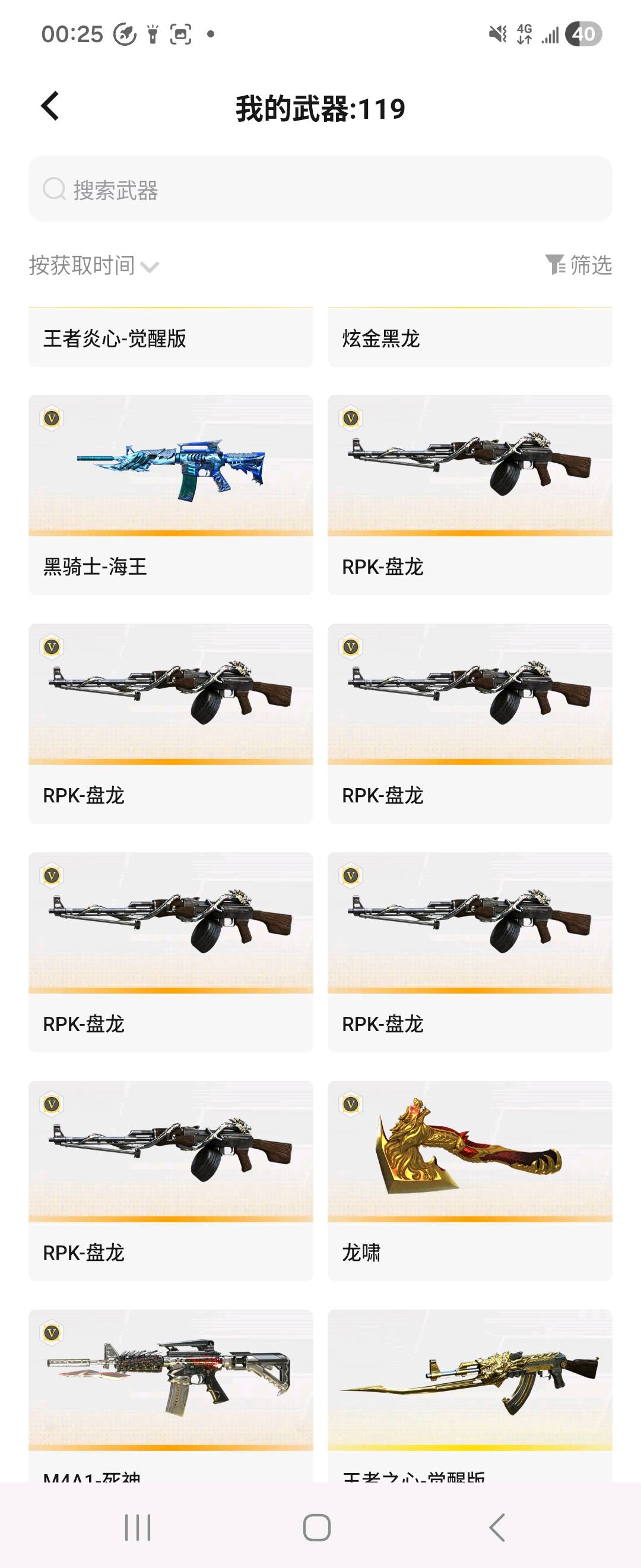View the 黑骑士-海王 weapon
641x1568 pixels.
point(171,494)
